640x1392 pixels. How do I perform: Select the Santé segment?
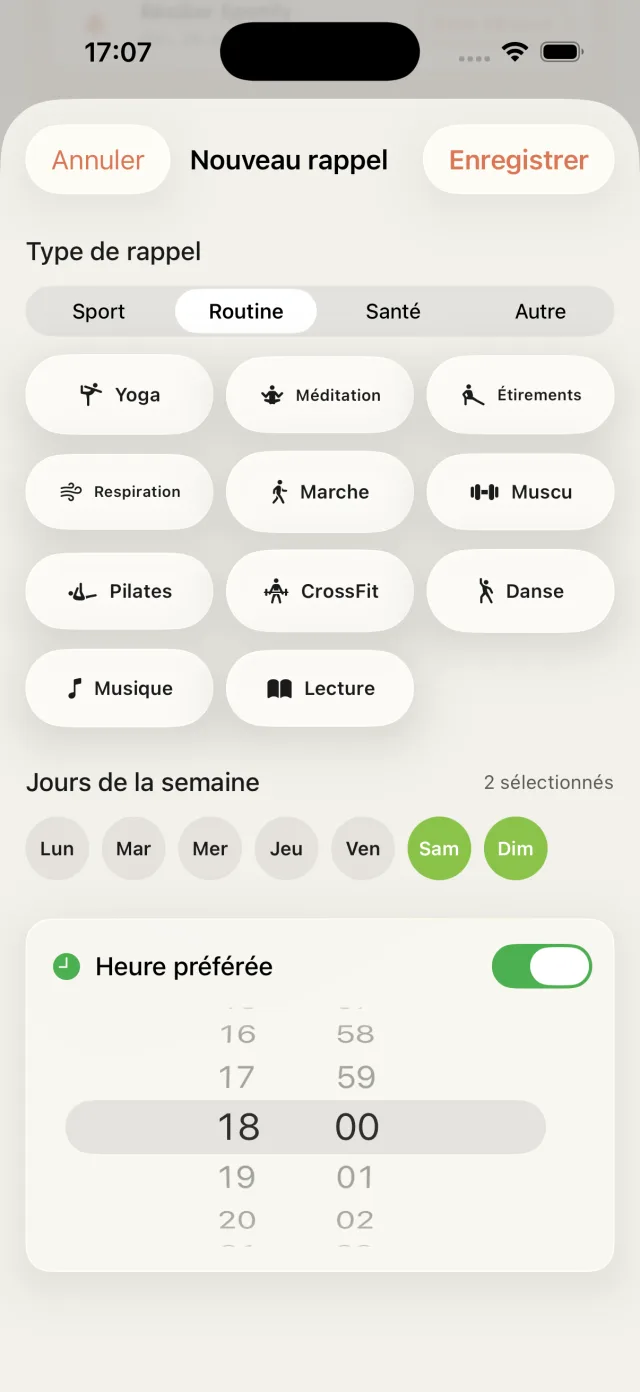393,311
